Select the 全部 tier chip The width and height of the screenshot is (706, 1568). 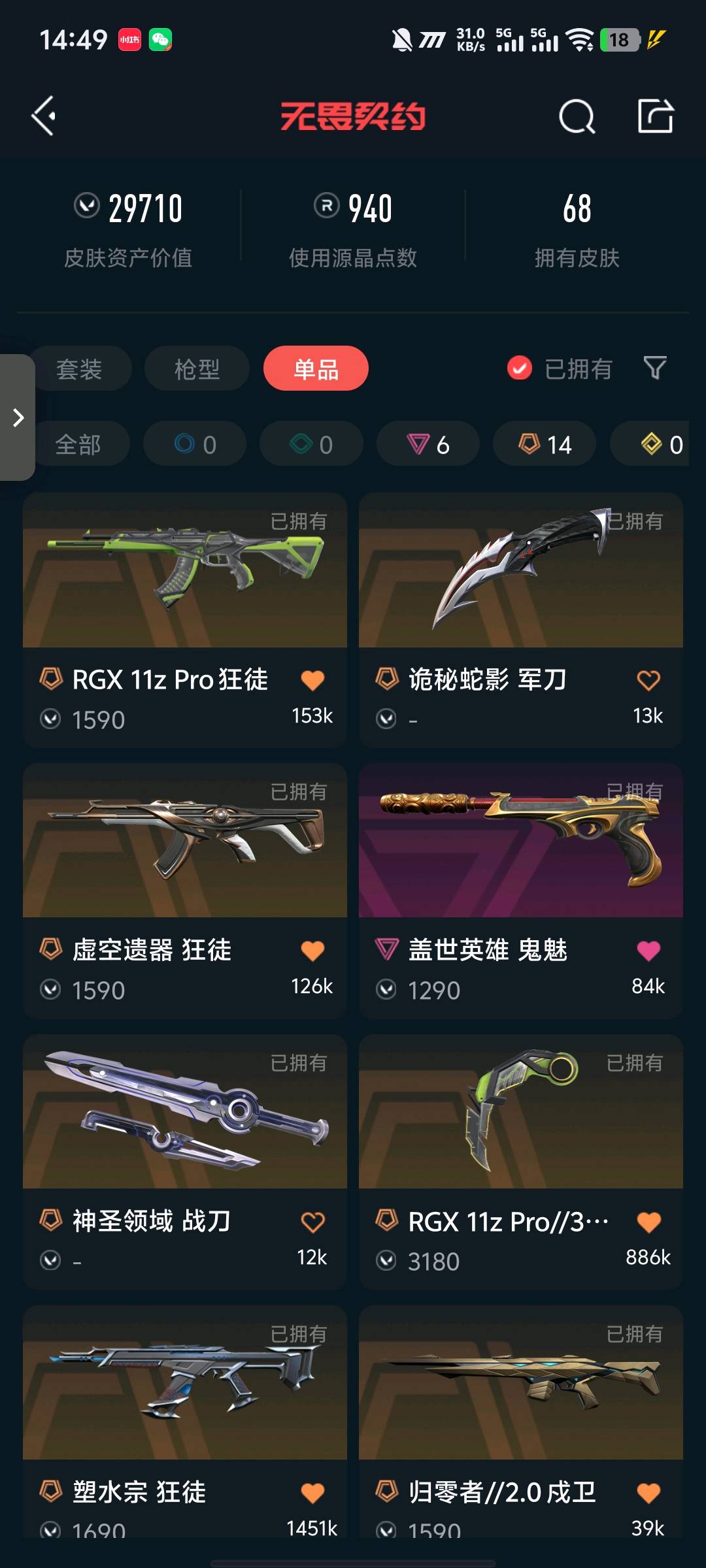pyautogui.click(x=78, y=445)
